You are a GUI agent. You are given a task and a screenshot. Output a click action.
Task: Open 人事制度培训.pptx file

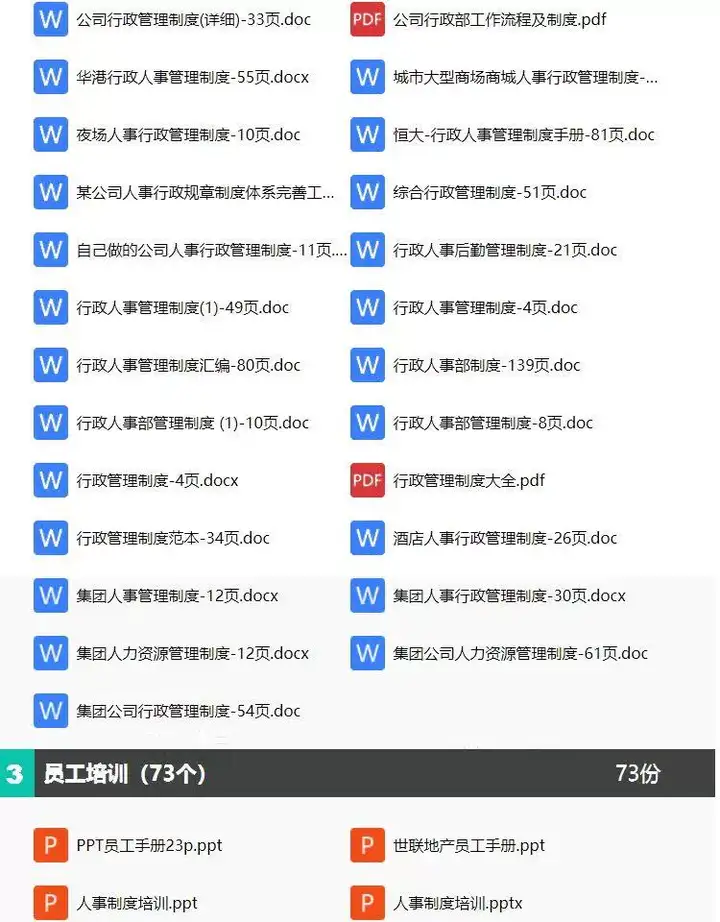pyautogui.click(x=460, y=903)
